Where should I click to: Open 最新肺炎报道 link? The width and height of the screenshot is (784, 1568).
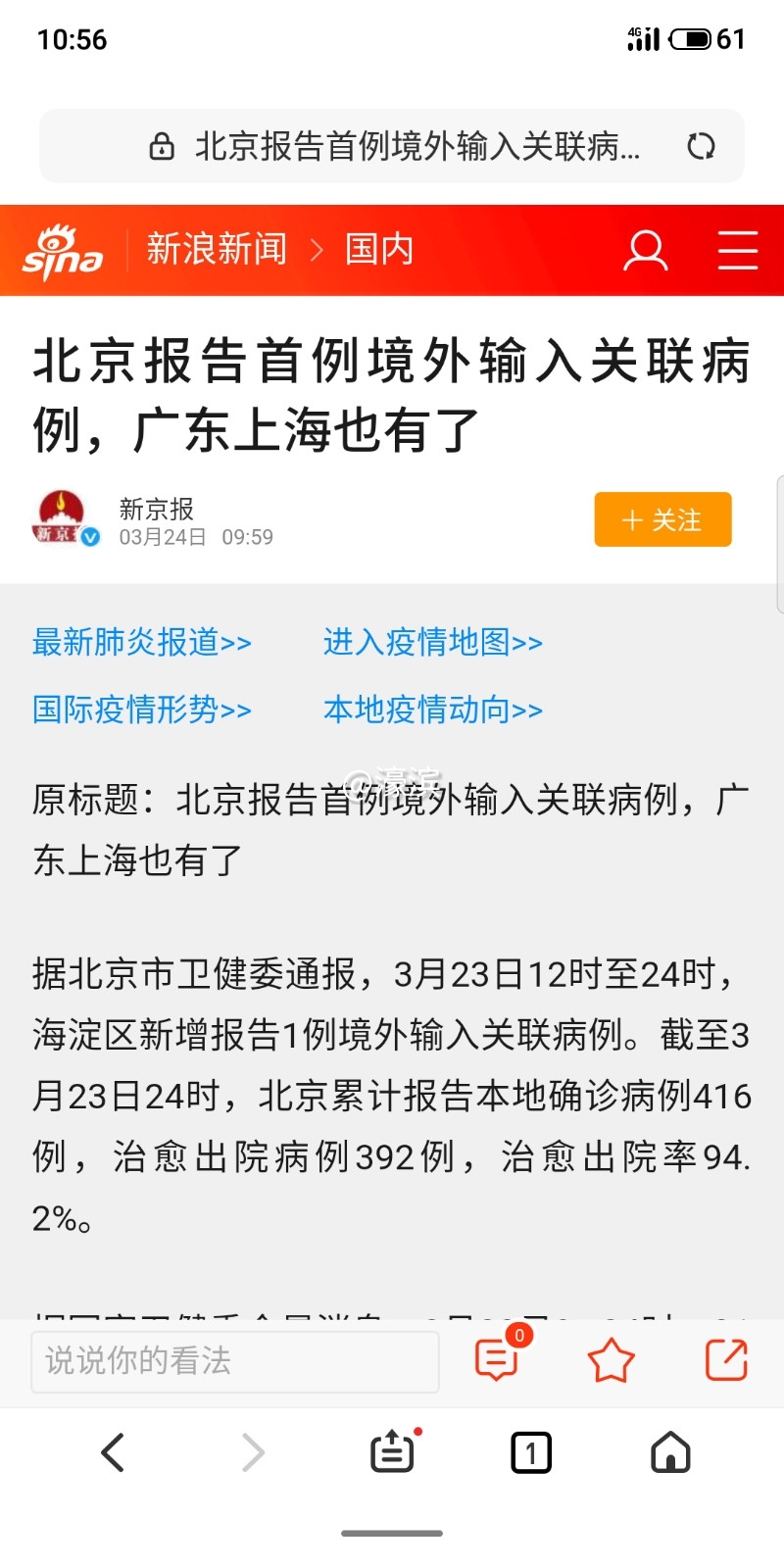(x=142, y=643)
